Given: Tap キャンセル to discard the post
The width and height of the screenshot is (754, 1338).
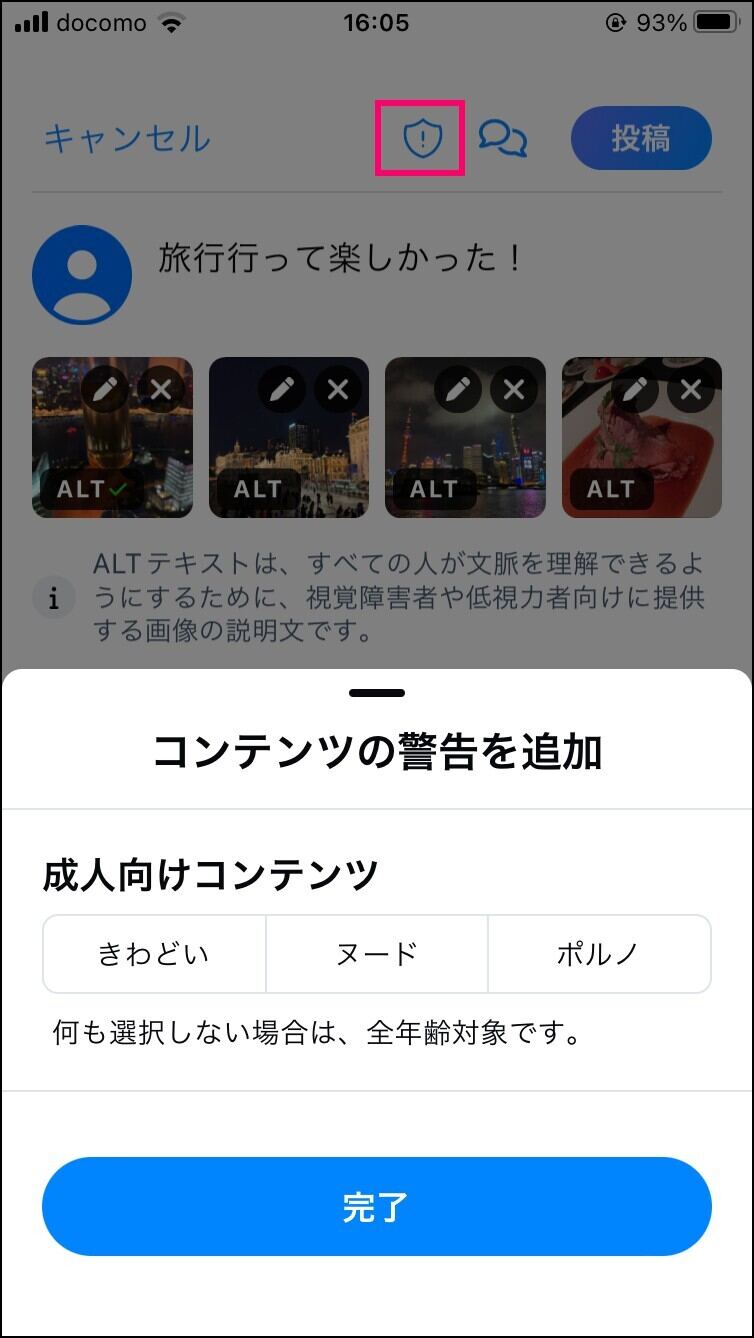Looking at the screenshot, I should click(127, 138).
